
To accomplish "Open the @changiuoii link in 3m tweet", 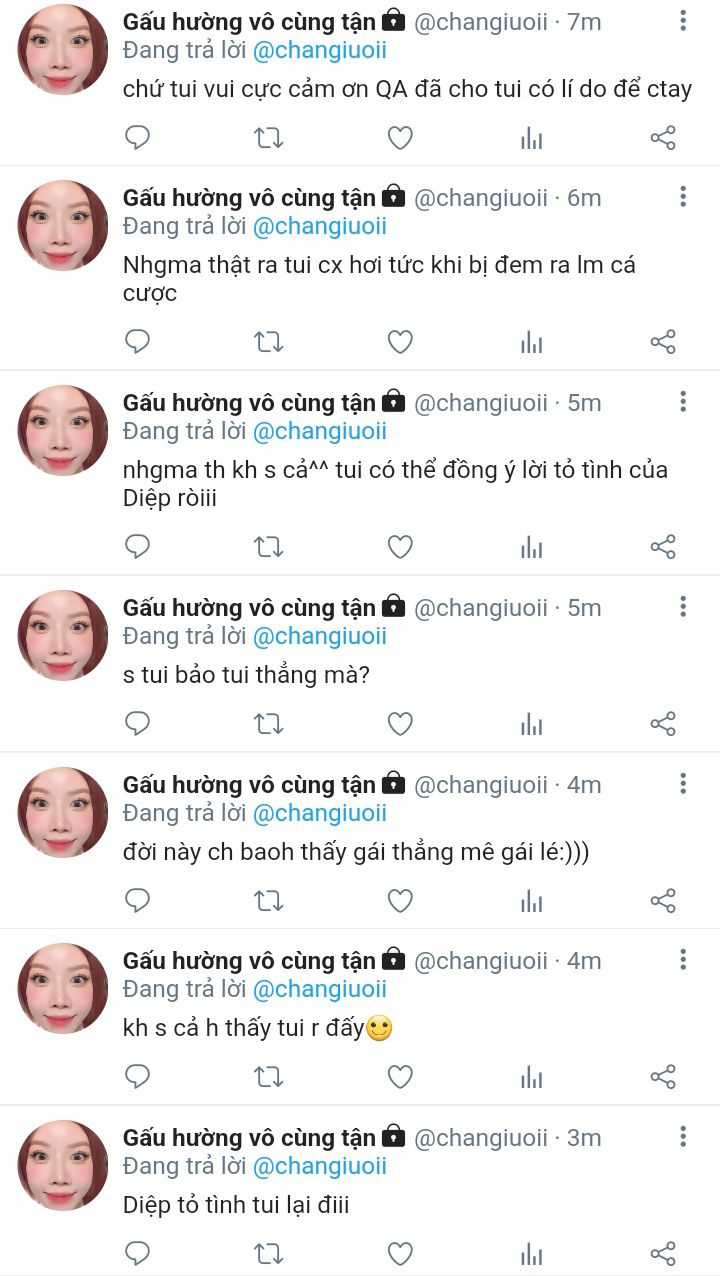I will (319, 1166).
